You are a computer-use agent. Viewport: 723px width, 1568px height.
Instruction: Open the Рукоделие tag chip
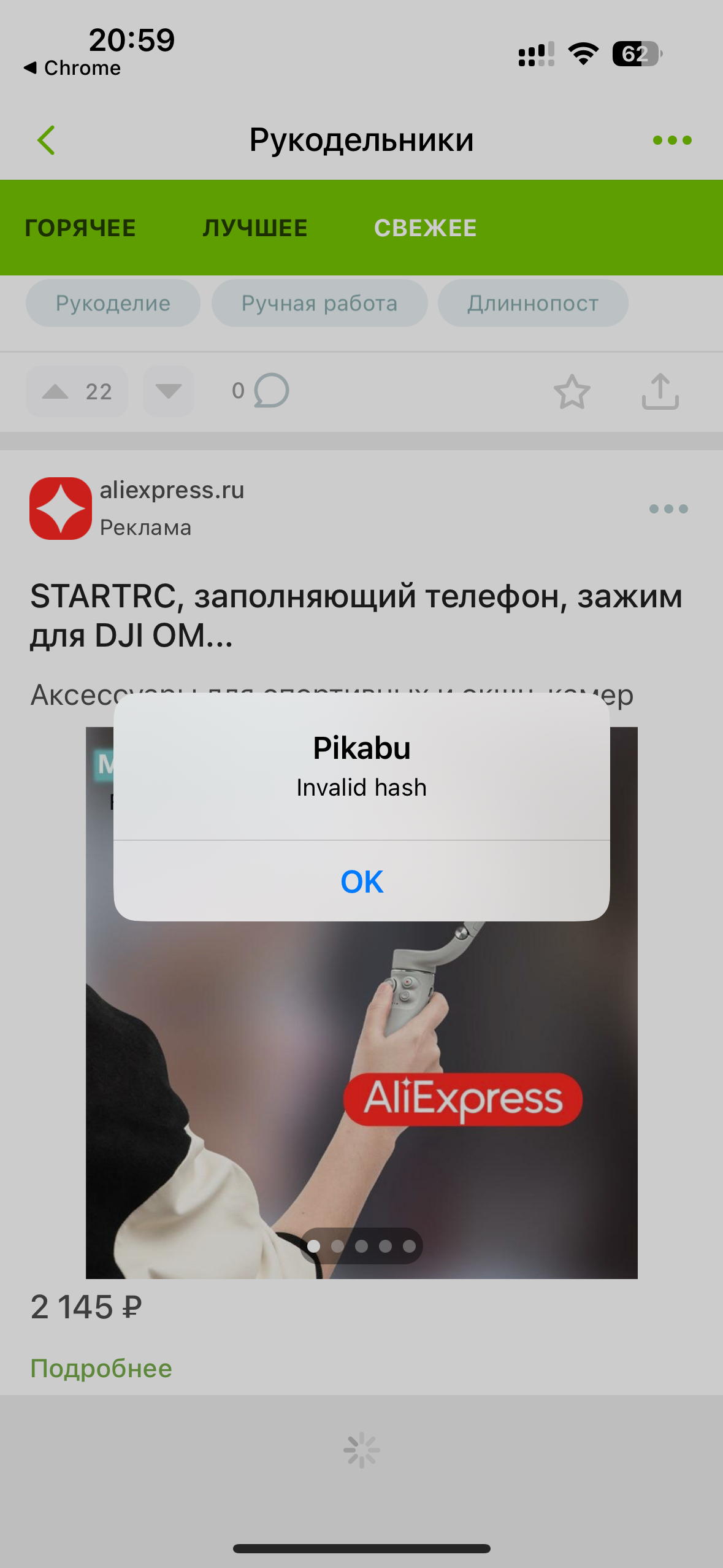[113, 303]
